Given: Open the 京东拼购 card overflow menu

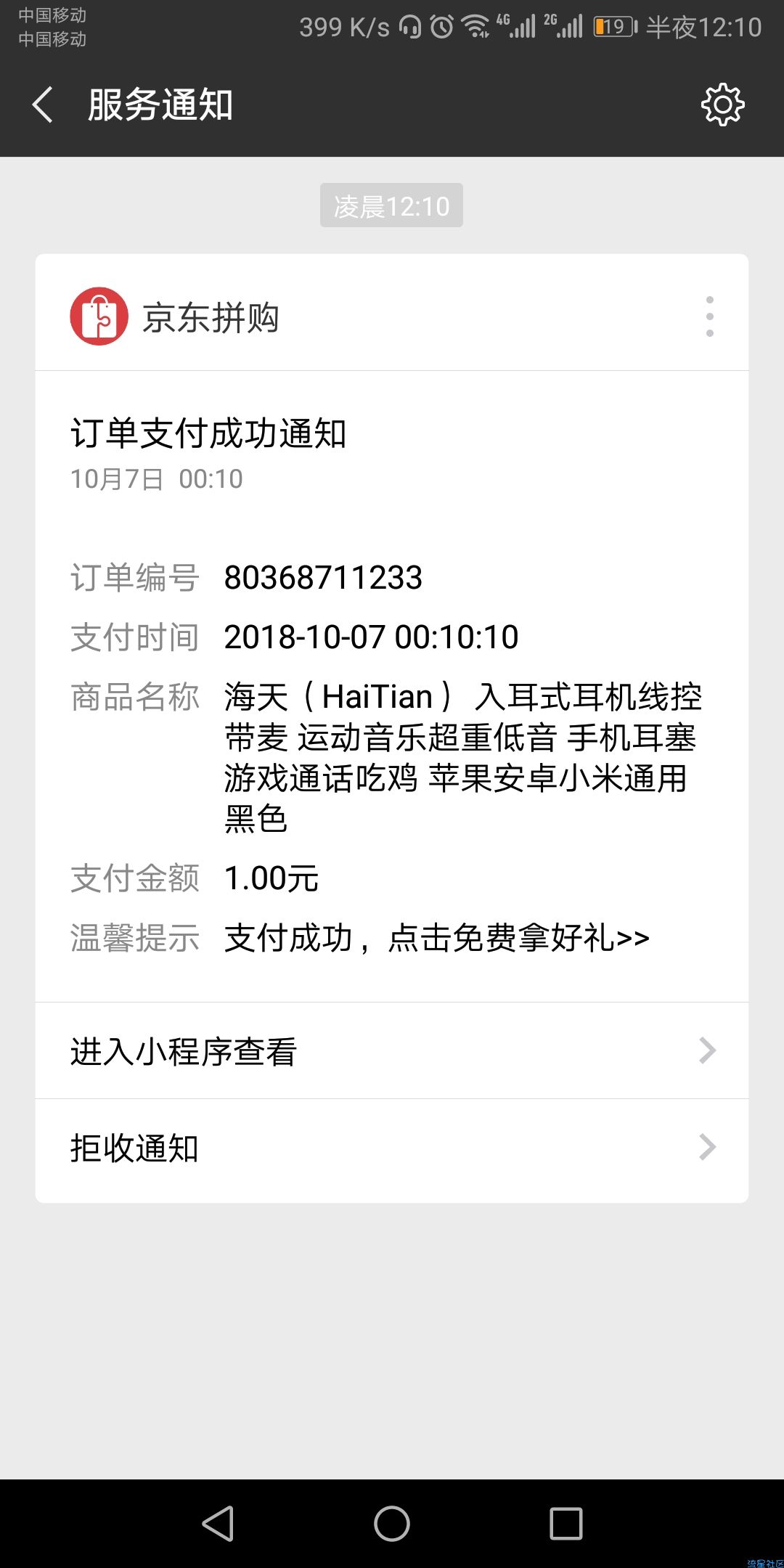Looking at the screenshot, I should point(709,317).
